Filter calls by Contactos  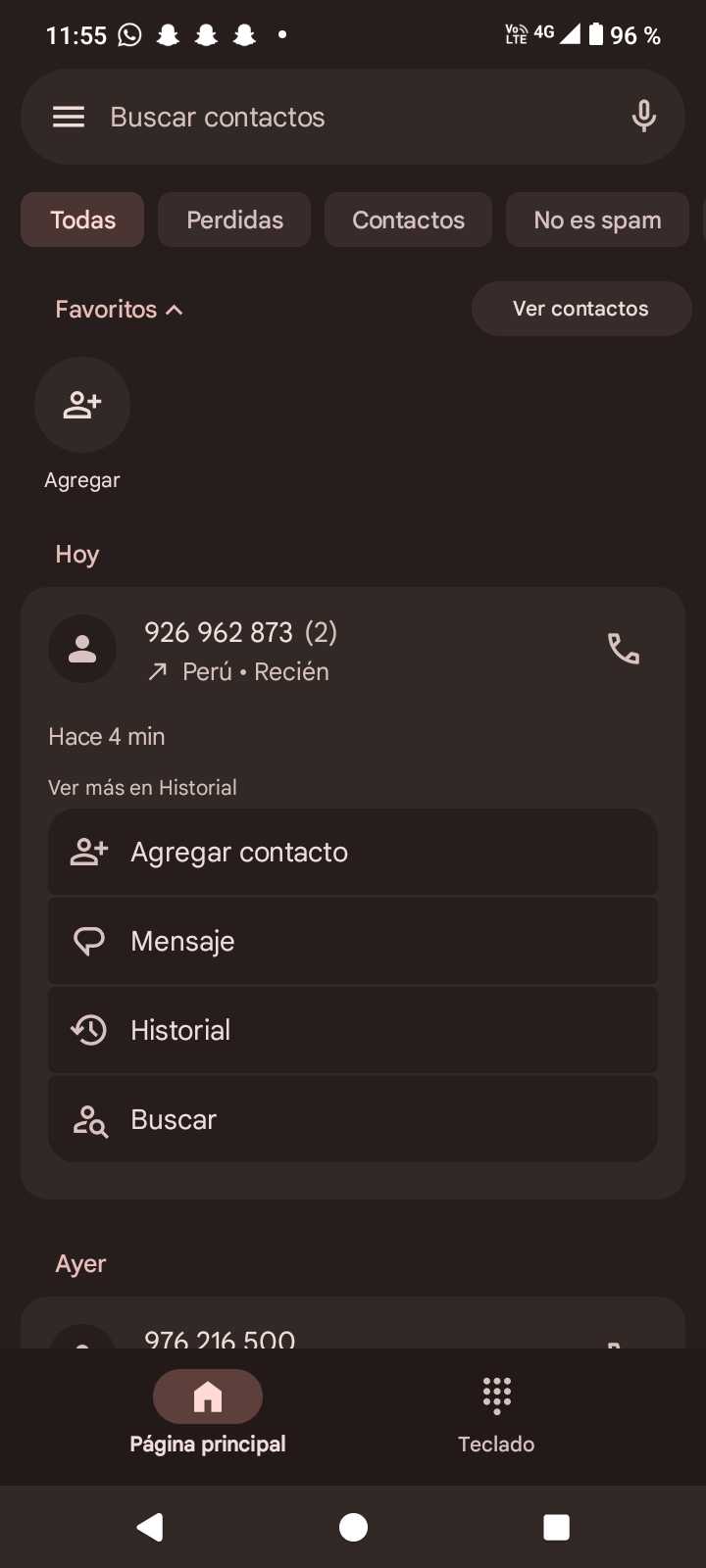[x=408, y=220]
